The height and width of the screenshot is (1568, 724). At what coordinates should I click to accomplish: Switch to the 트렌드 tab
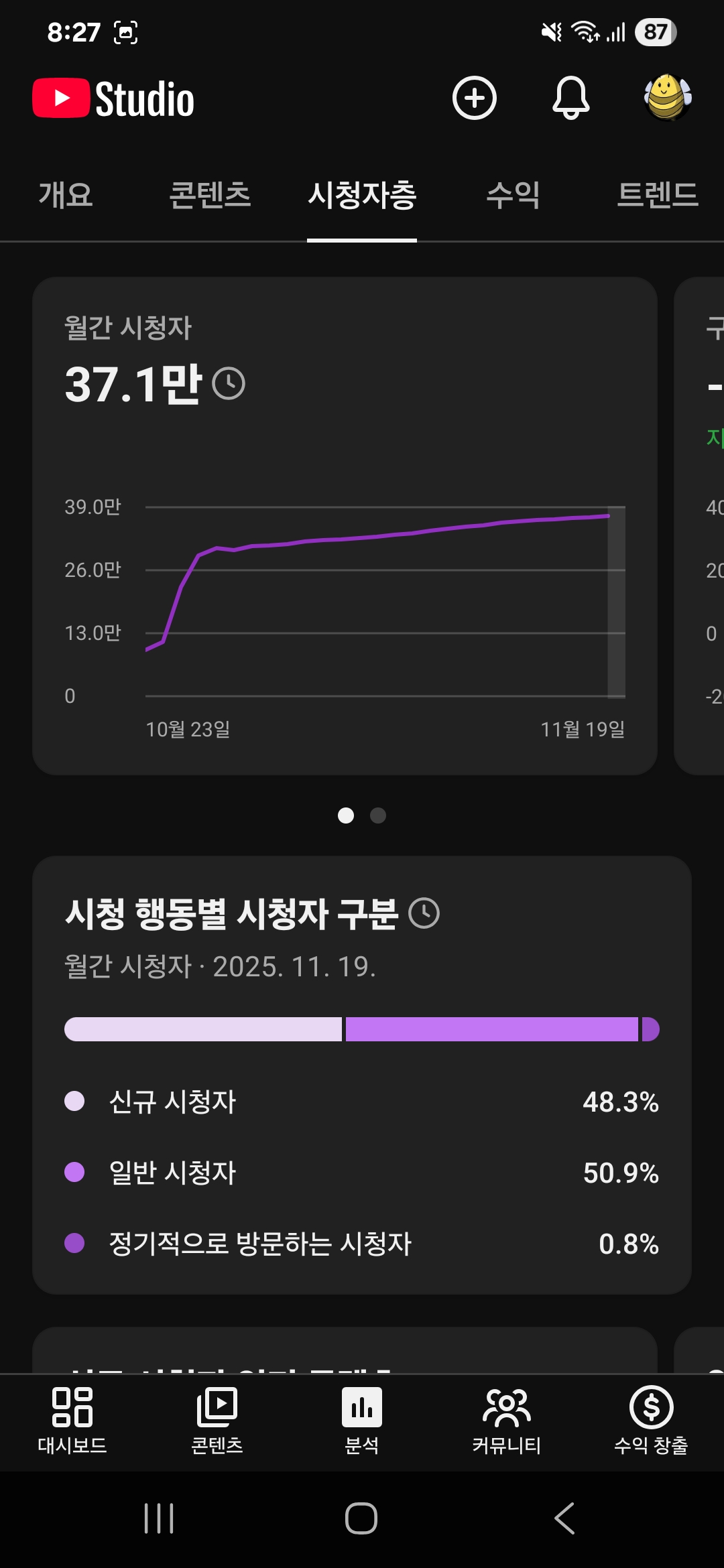click(657, 195)
